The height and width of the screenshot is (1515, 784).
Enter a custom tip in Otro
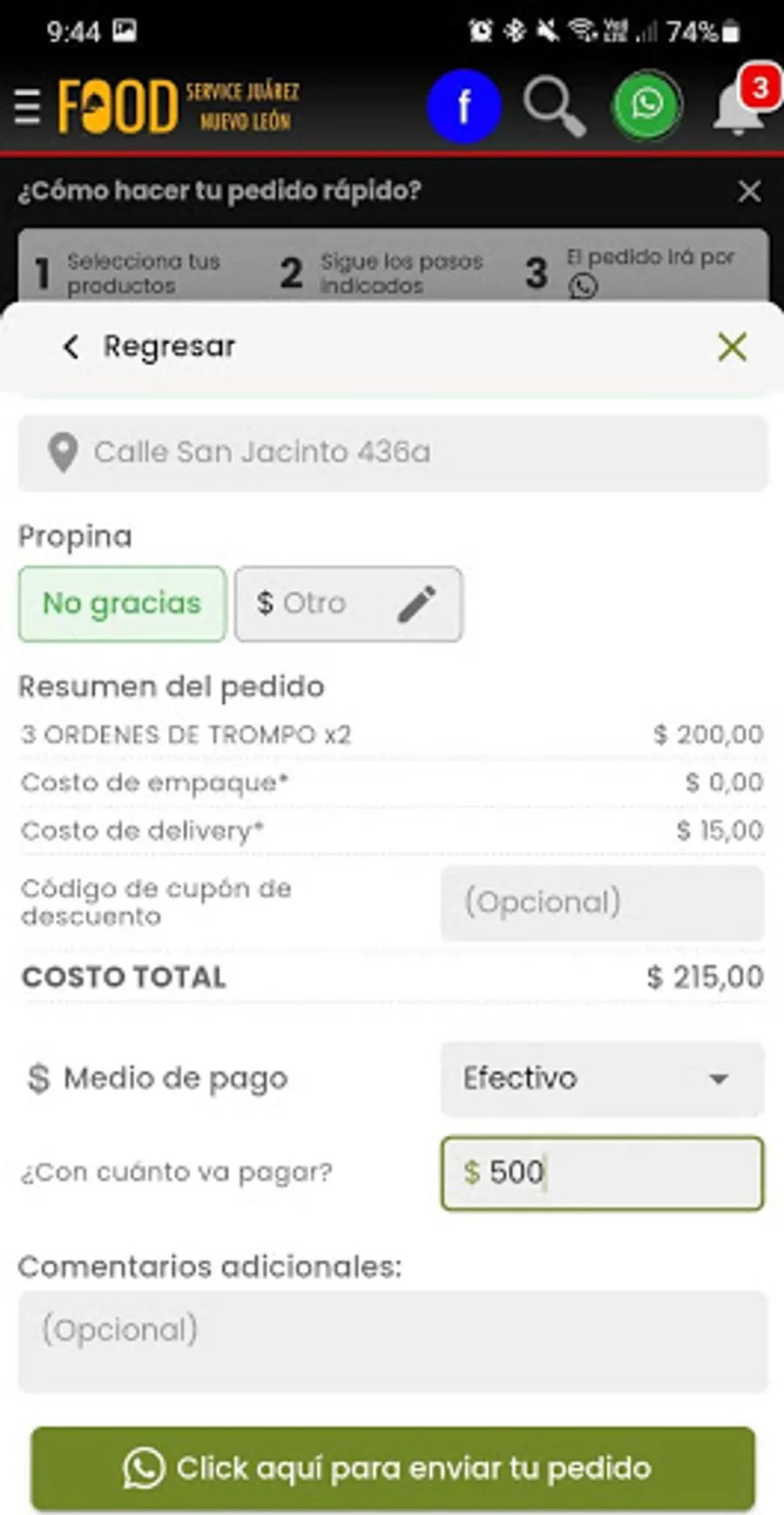348,604
